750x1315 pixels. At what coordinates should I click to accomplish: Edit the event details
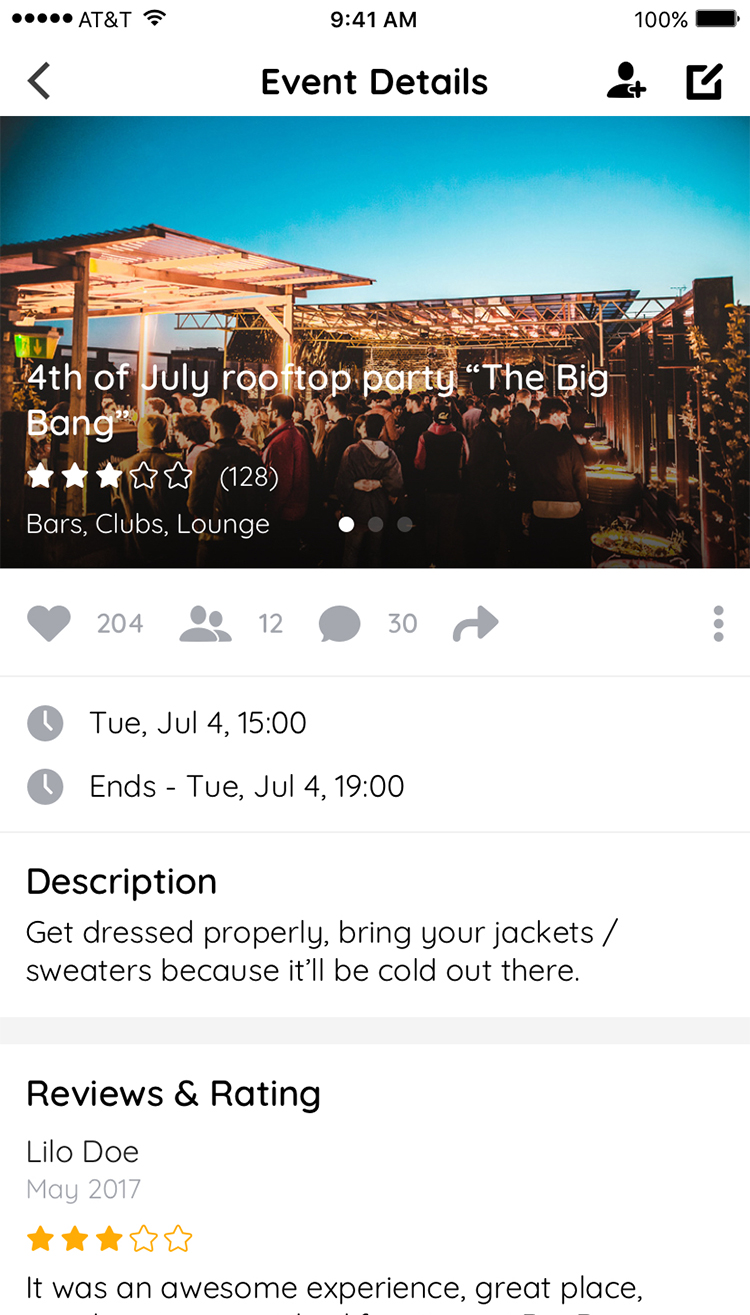click(704, 81)
